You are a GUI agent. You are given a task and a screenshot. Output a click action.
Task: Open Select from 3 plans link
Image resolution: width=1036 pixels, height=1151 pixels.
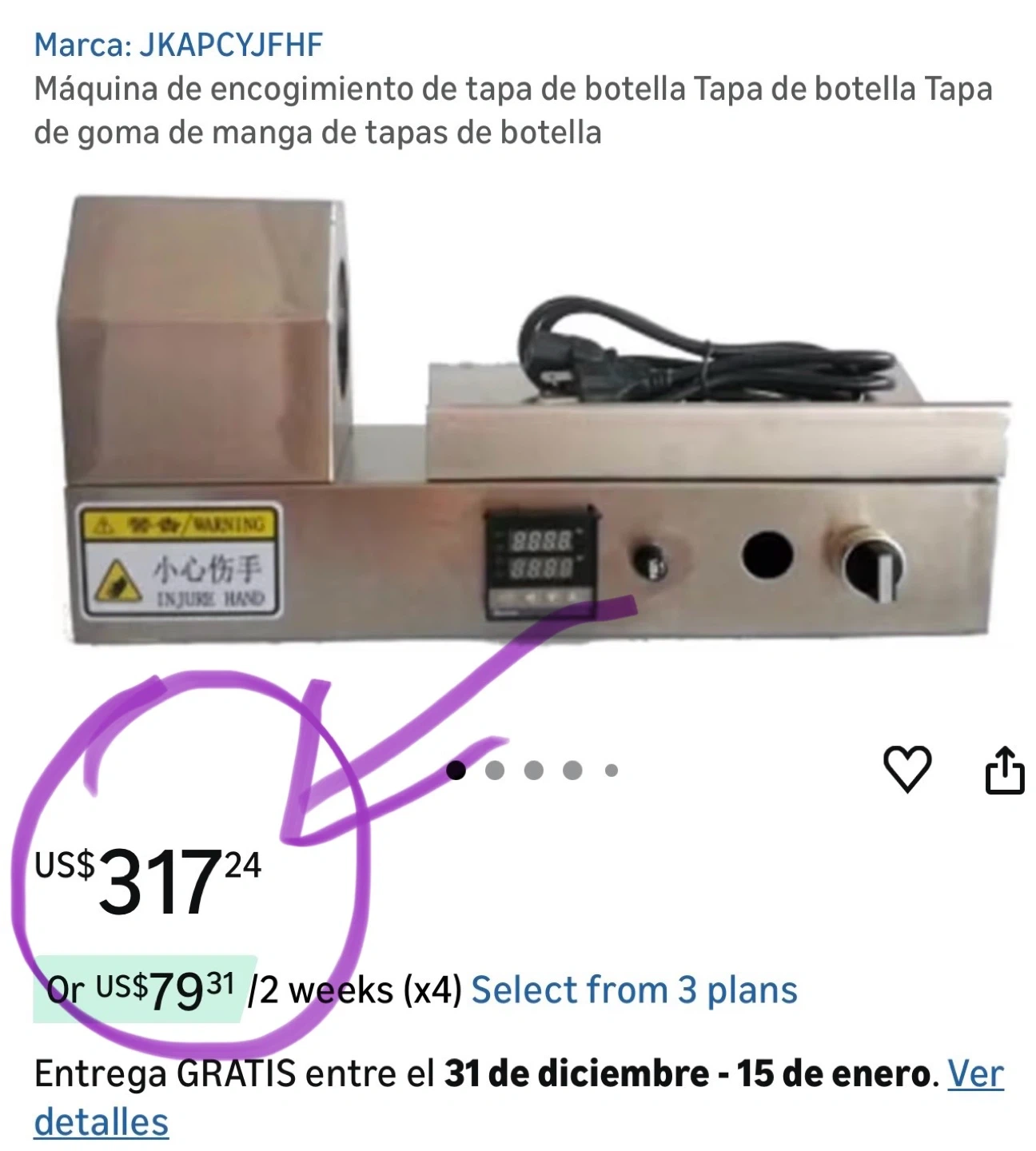click(x=634, y=990)
